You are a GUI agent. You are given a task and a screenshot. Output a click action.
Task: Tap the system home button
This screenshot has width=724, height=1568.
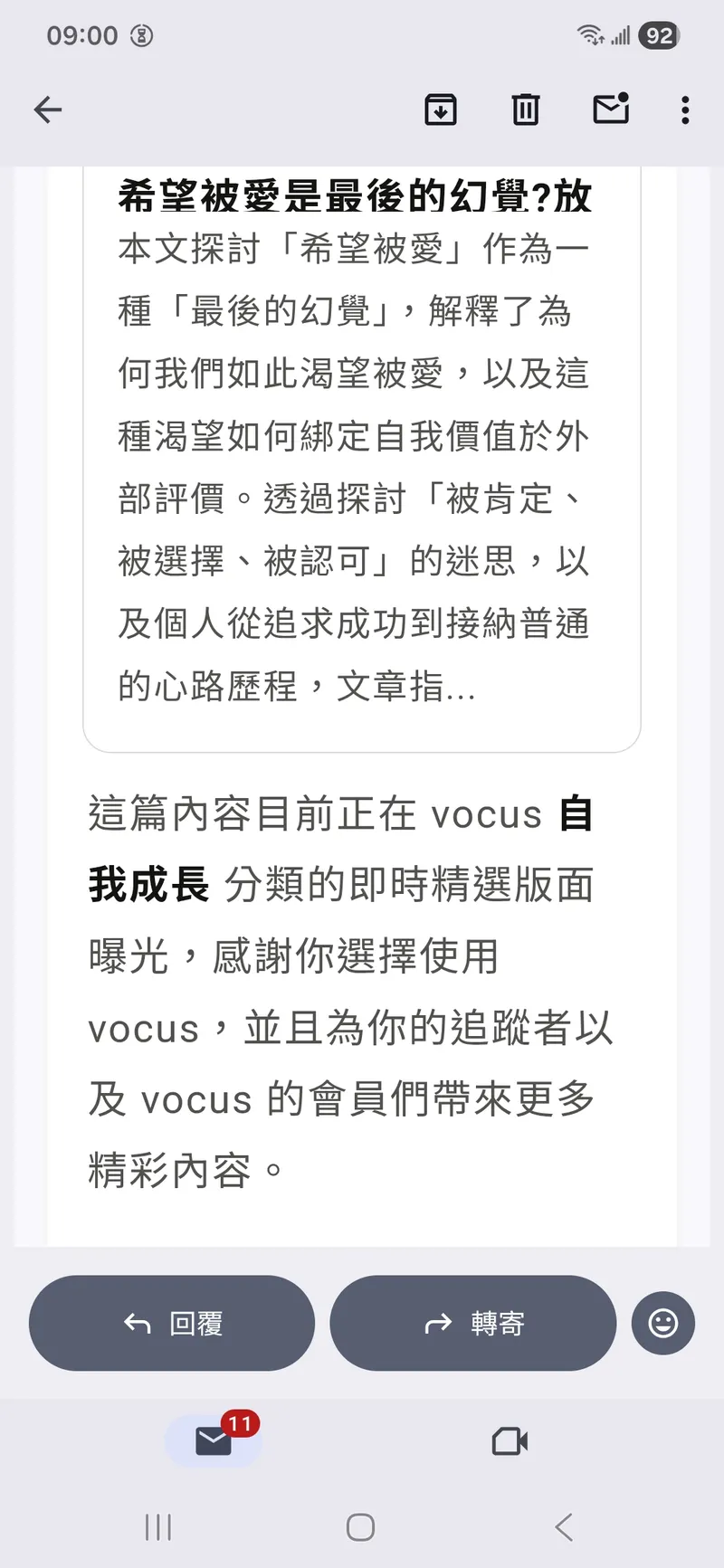click(360, 1527)
